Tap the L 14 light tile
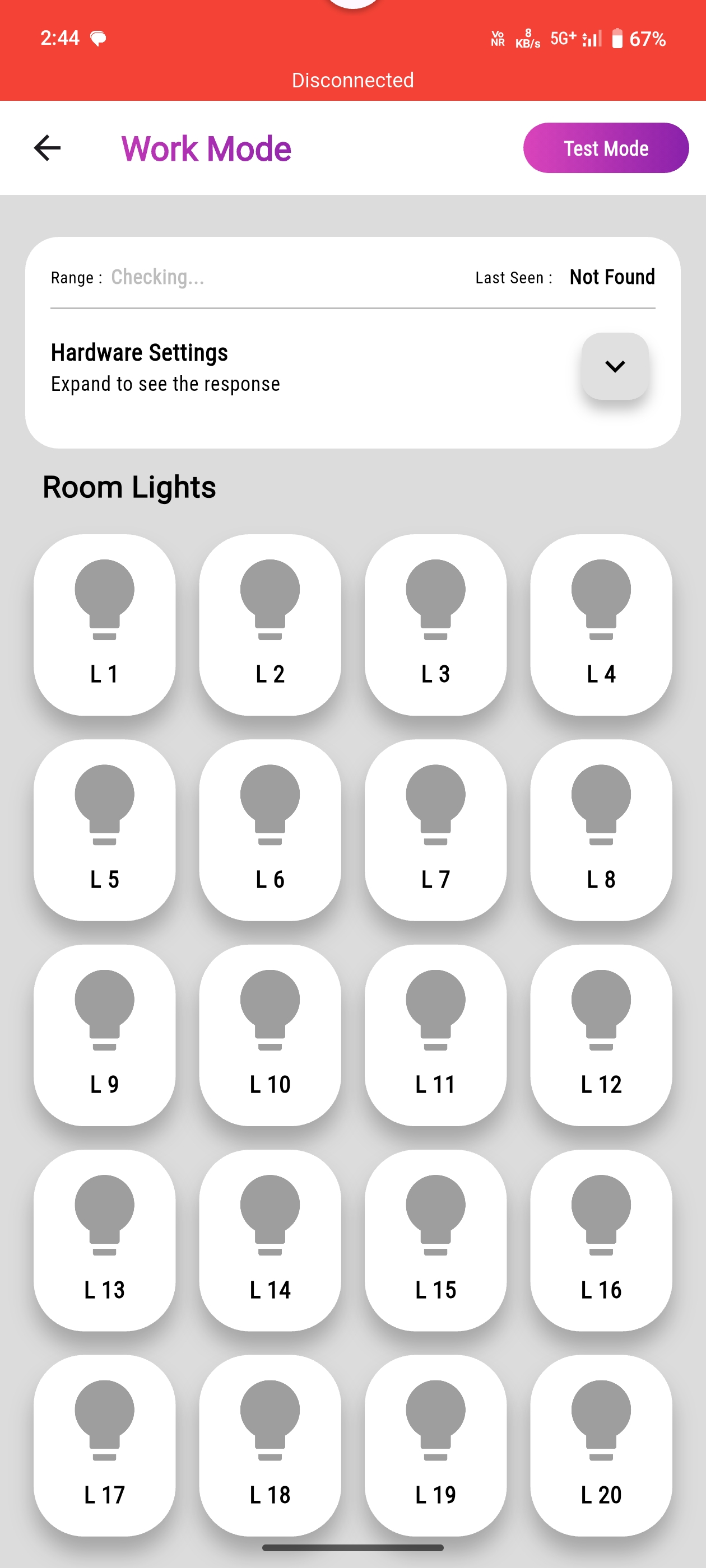This screenshot has height=1568, width=706. 270,1240
